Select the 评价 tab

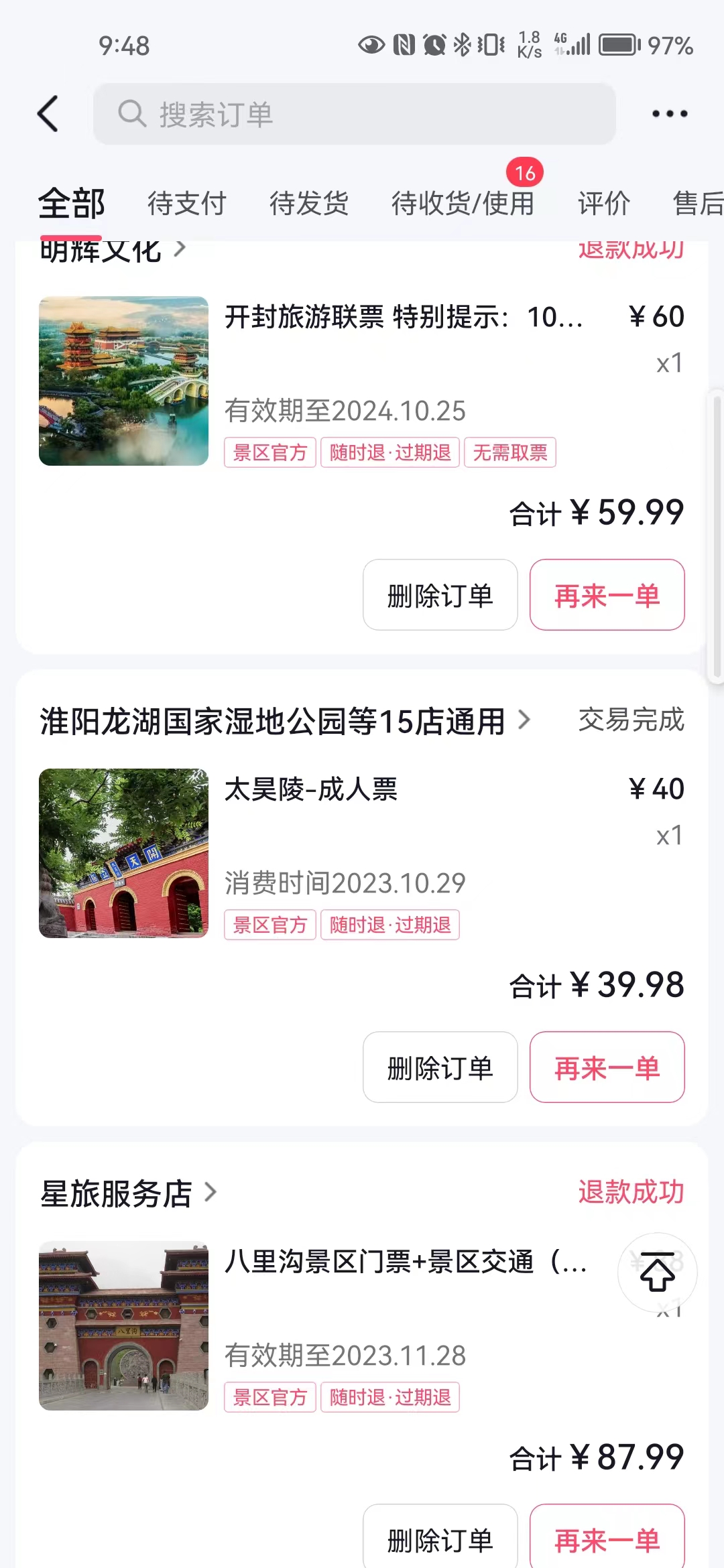604,204
